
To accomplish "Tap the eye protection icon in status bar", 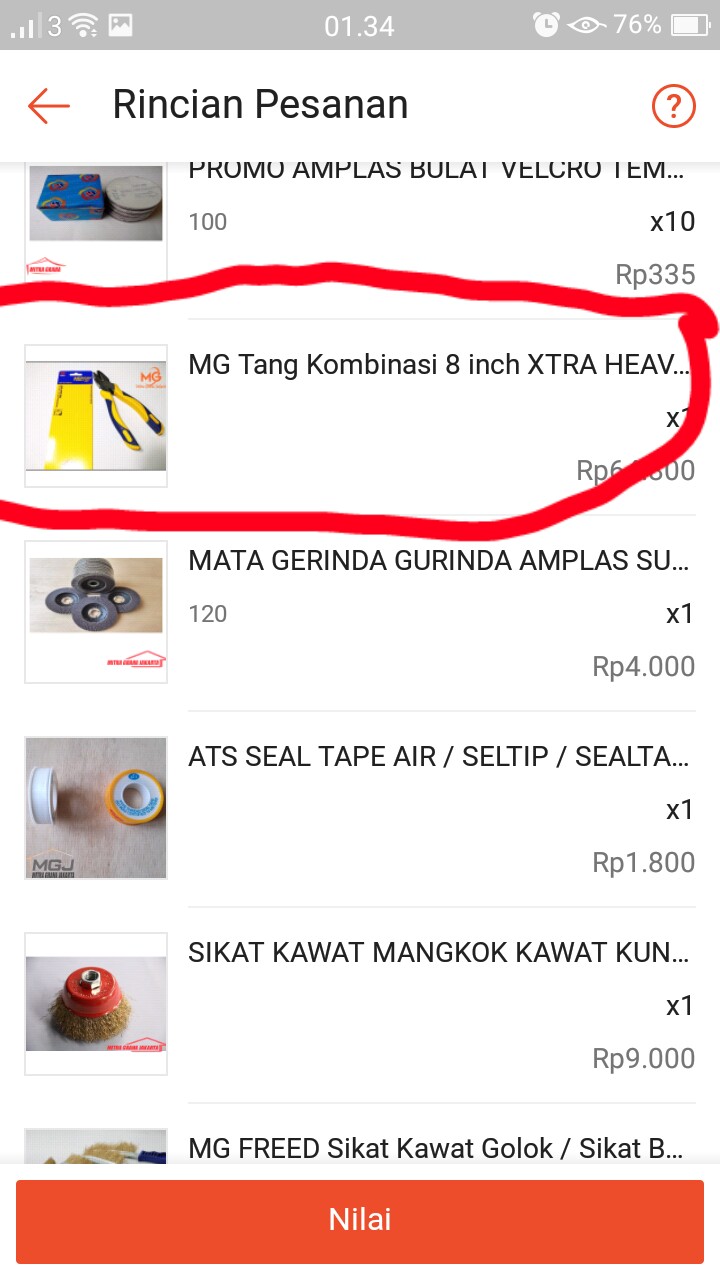I will point(586,24).
